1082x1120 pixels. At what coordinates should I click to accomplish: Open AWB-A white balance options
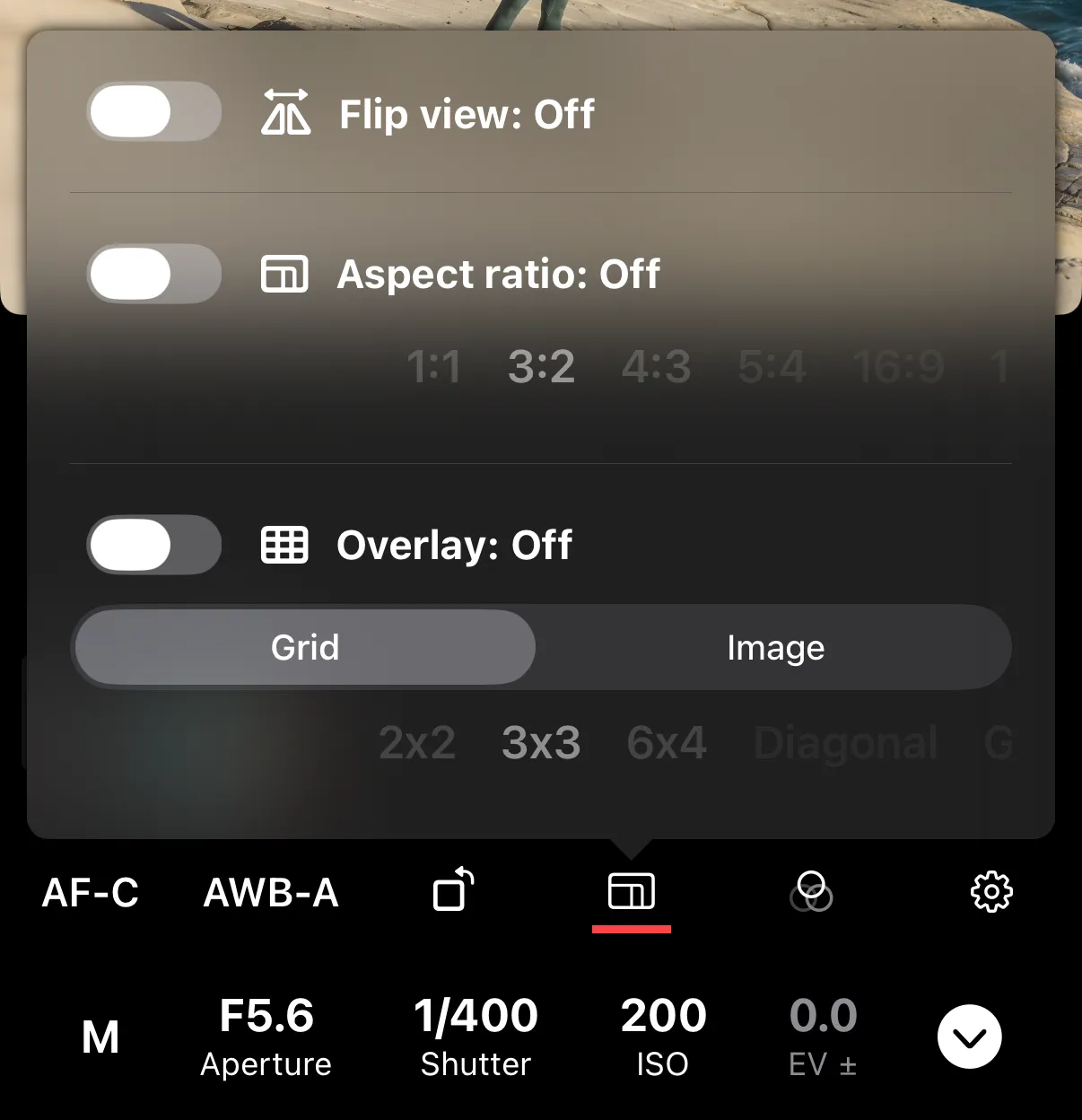pos(271,893)
